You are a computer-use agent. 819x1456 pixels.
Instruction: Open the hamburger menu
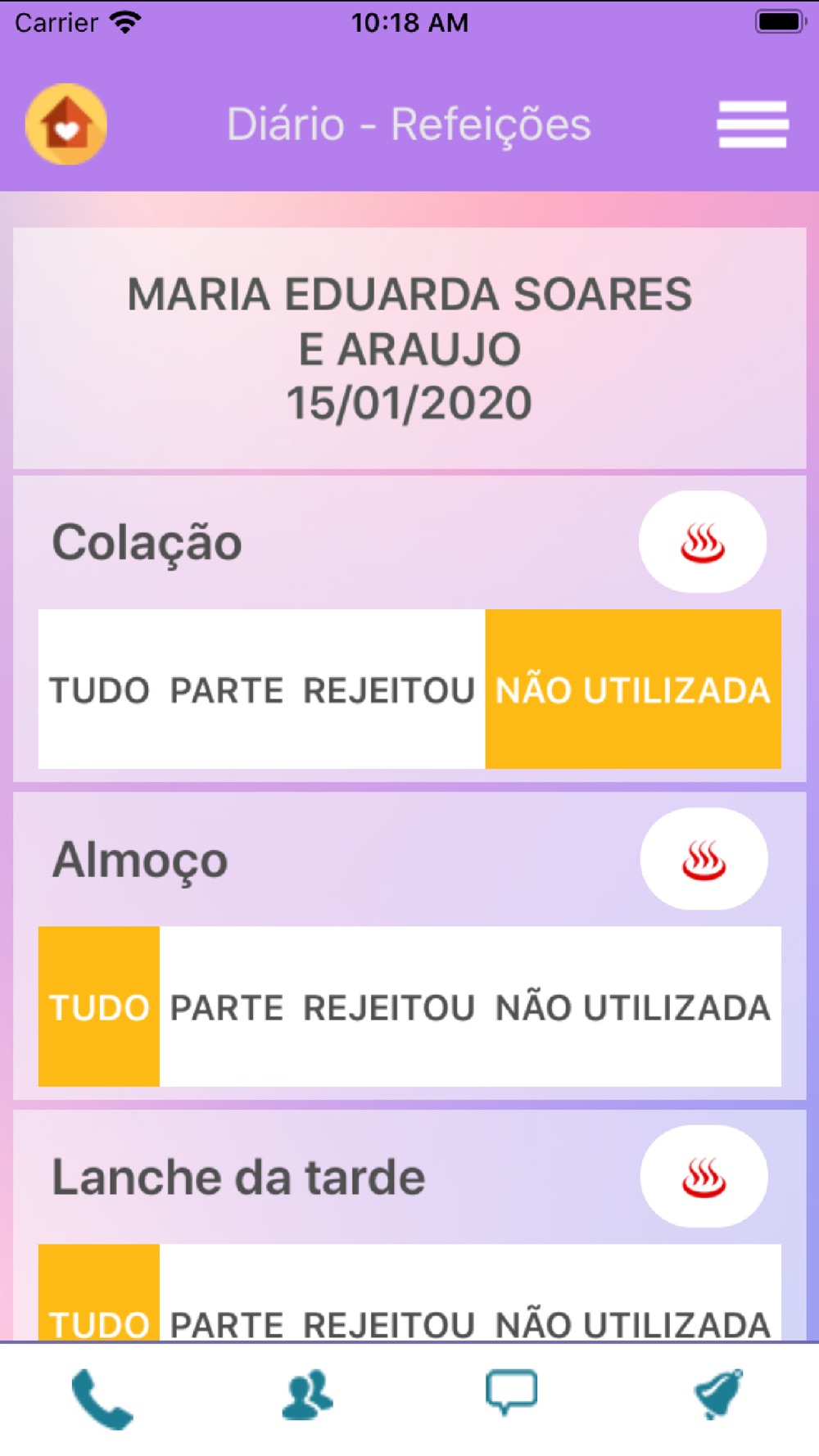point(753,124)
